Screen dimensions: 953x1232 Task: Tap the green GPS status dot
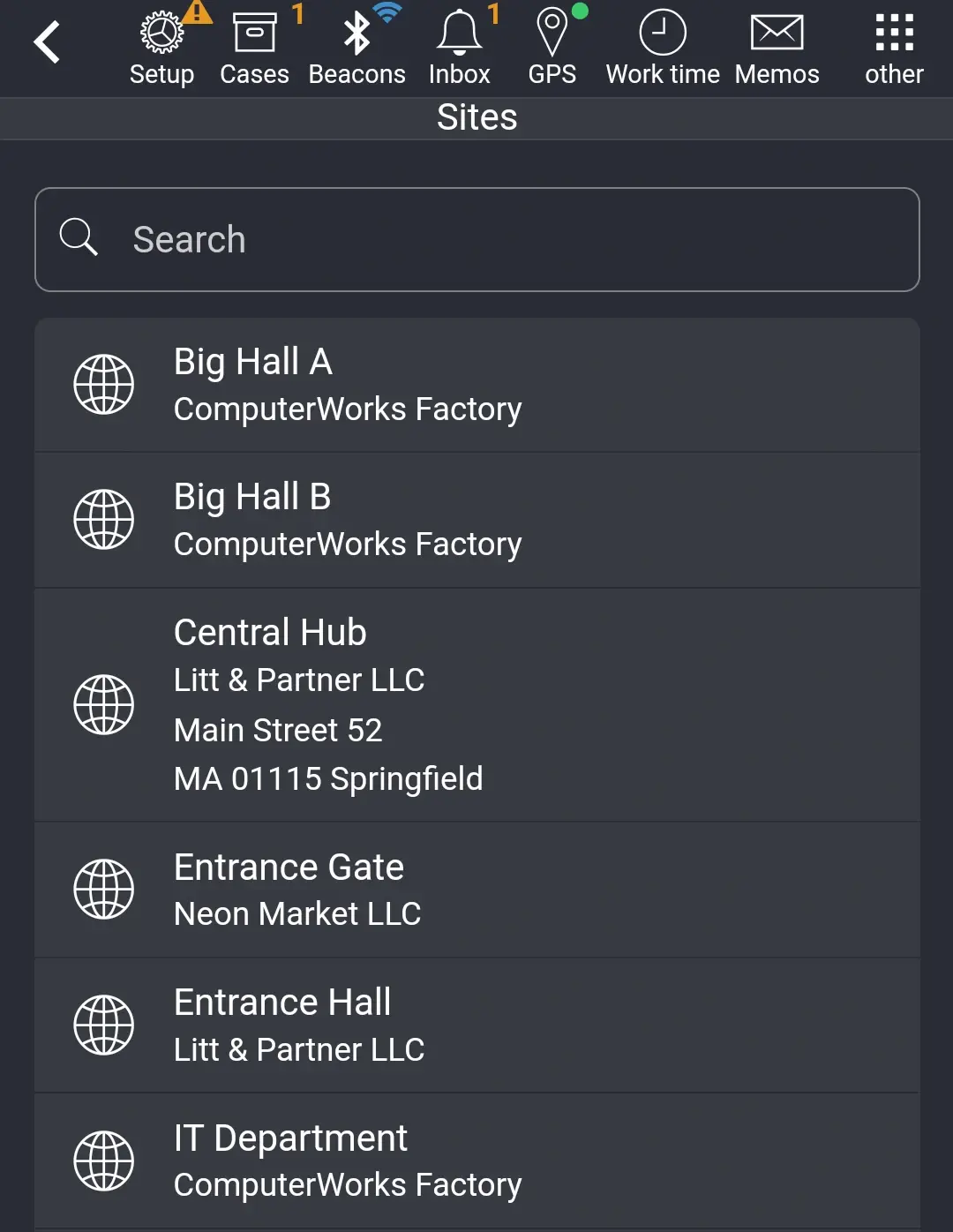coord(578,9)
